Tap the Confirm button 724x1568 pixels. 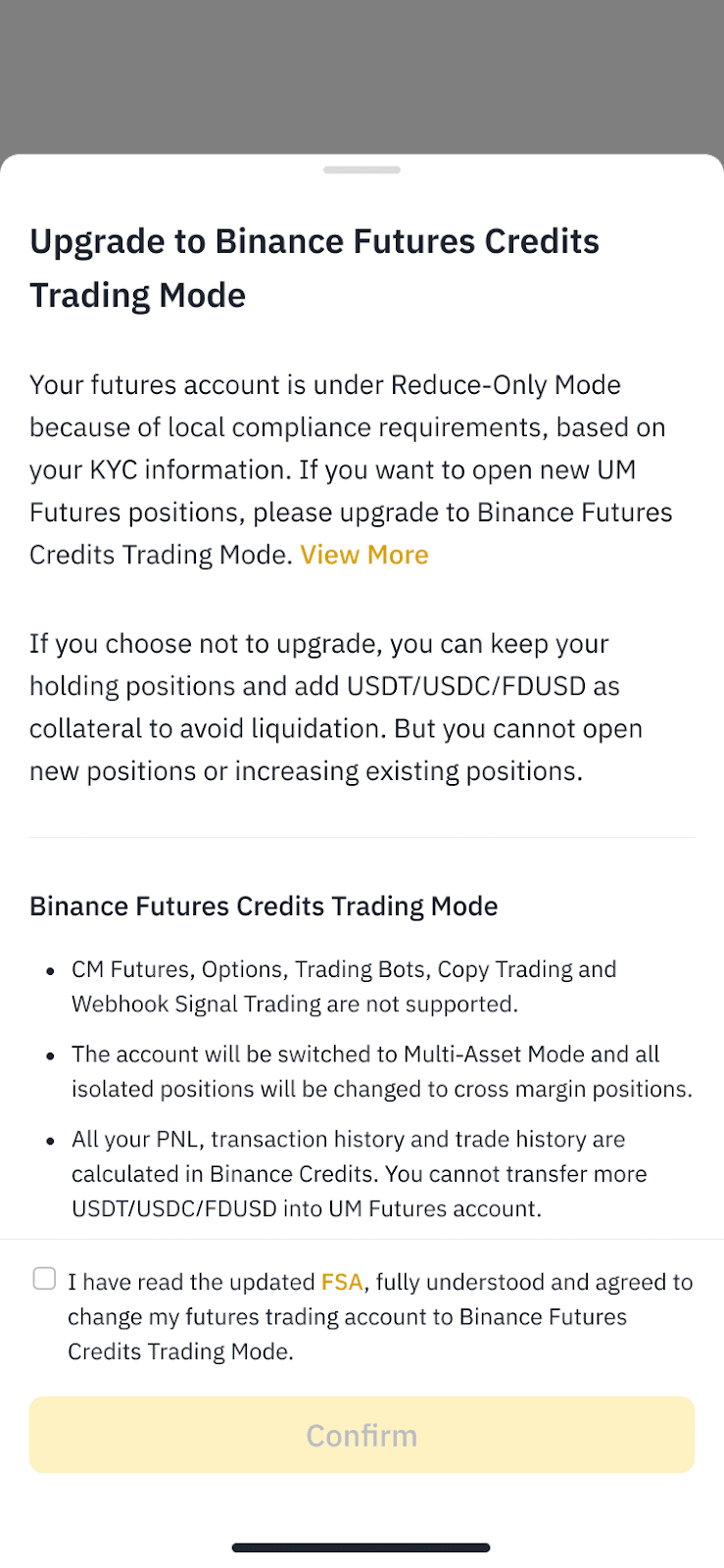coord(362,1435)
